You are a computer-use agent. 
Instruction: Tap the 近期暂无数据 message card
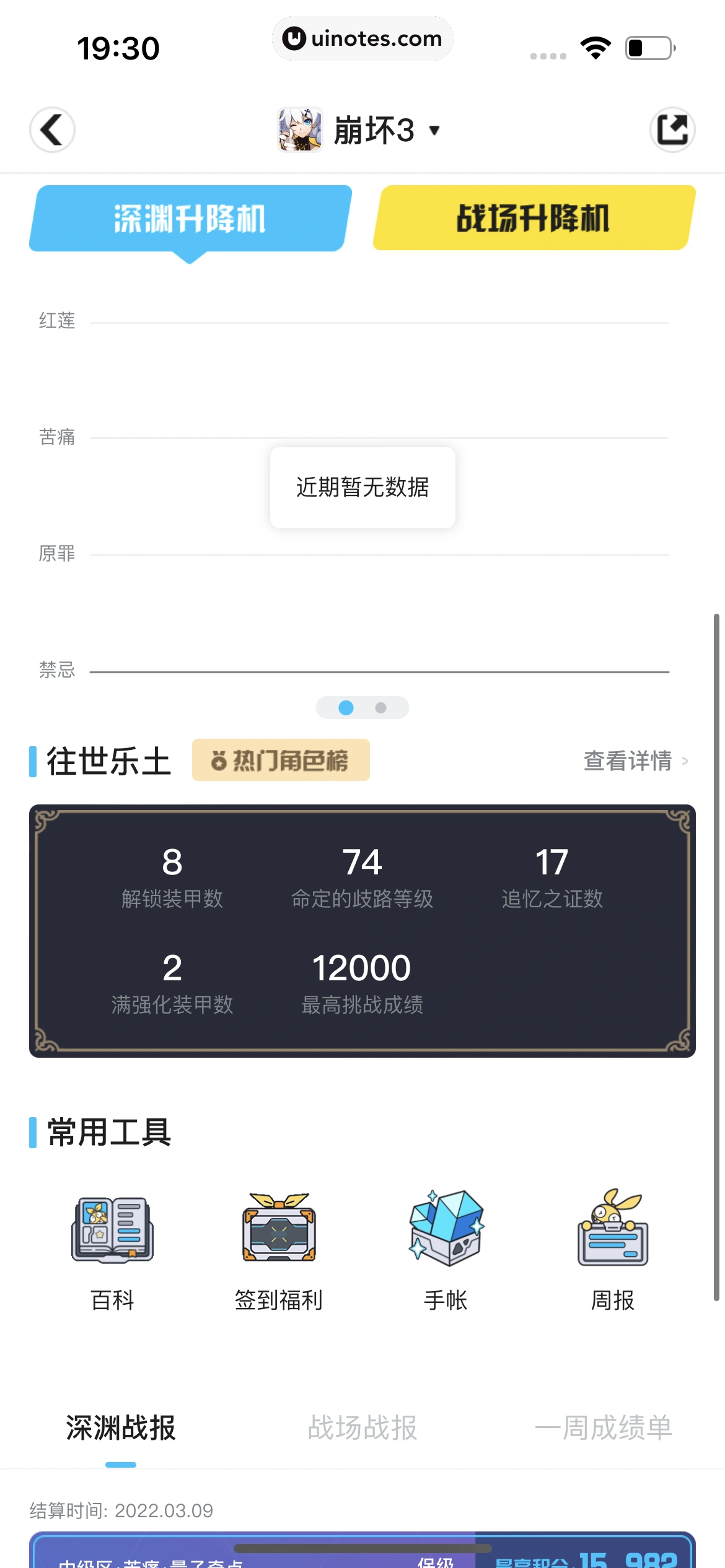click(362, 488)
